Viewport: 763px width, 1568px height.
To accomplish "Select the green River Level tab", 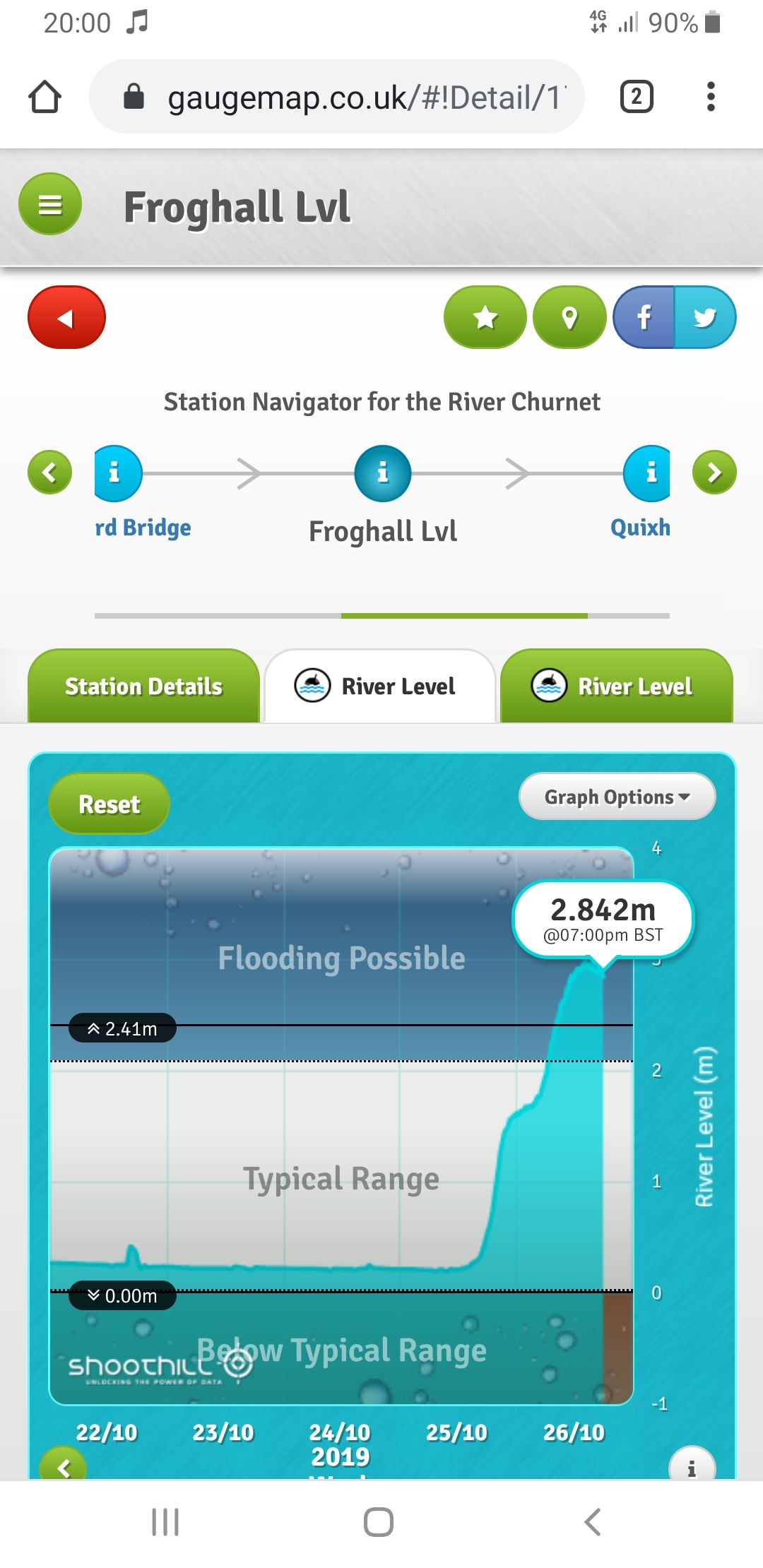I will [x=617, y=686].
